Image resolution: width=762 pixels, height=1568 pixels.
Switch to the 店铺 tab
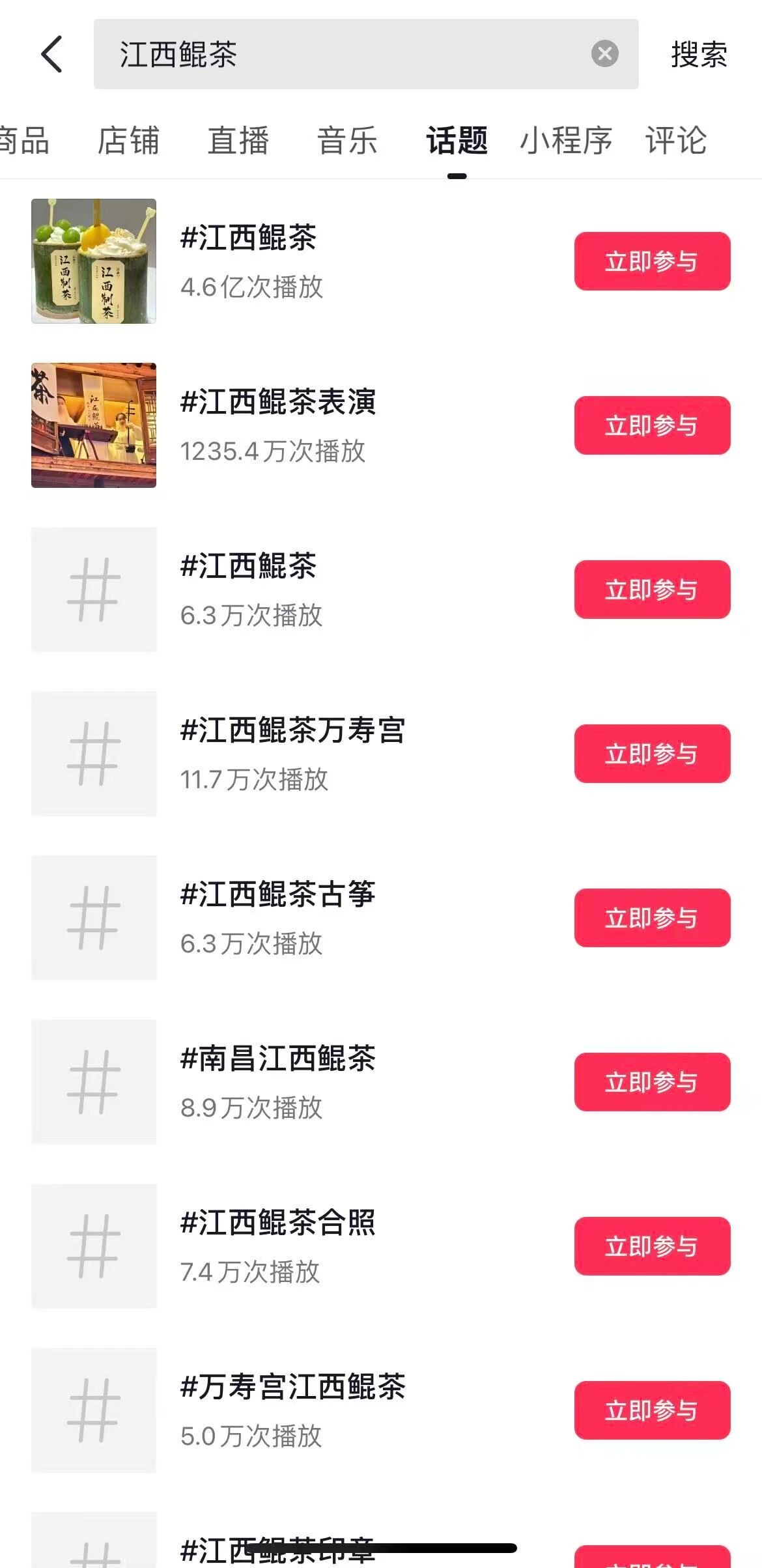pos(128,141)
